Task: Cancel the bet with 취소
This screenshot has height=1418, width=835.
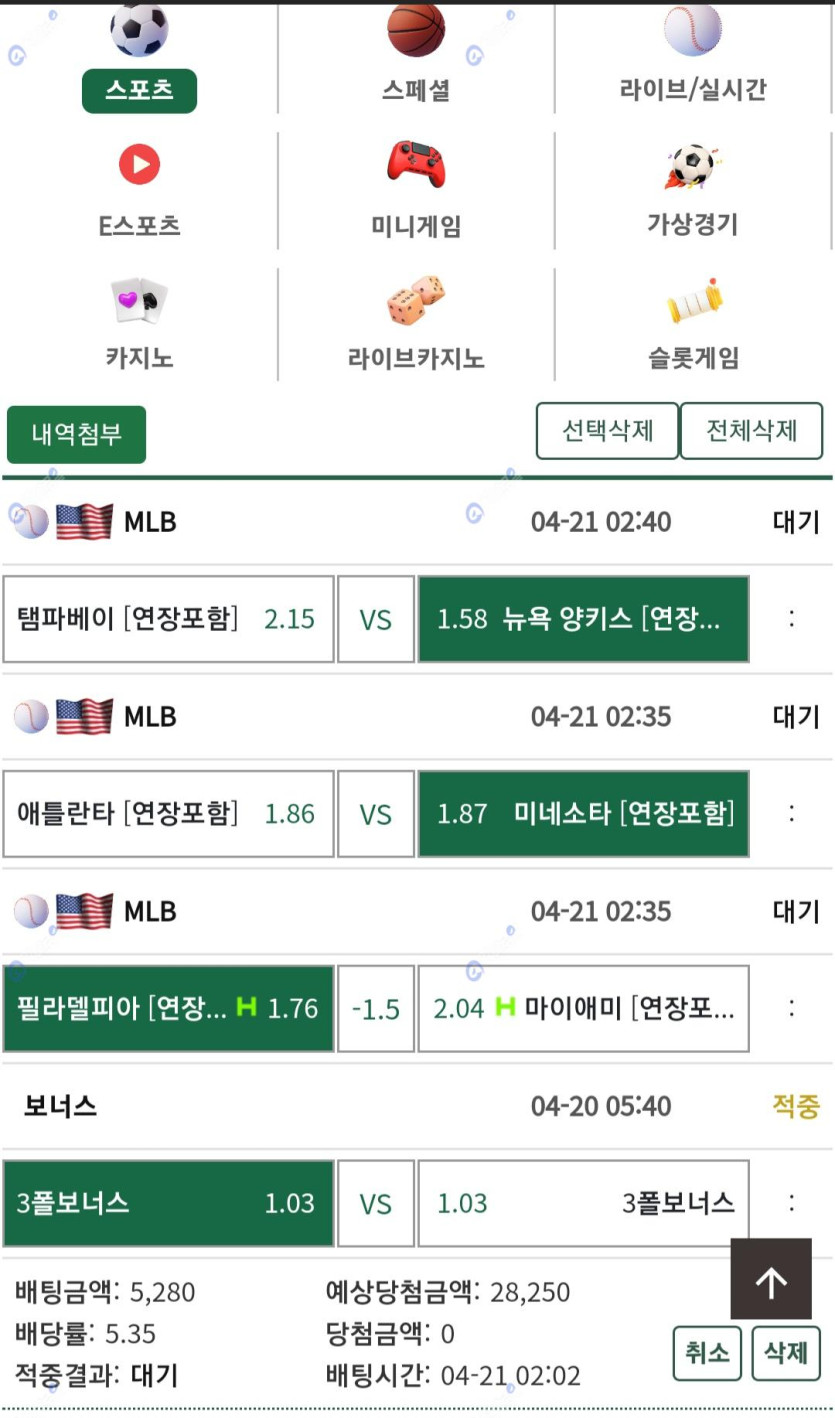Action: coord(708,1353)
